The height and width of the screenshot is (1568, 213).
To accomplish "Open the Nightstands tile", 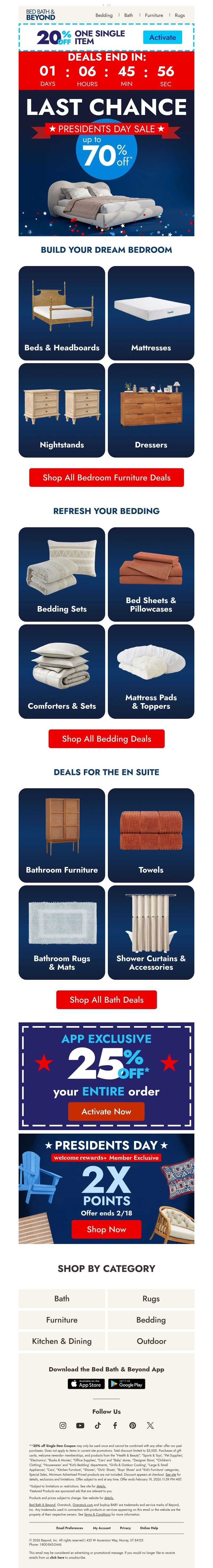I will coord(62,410).
